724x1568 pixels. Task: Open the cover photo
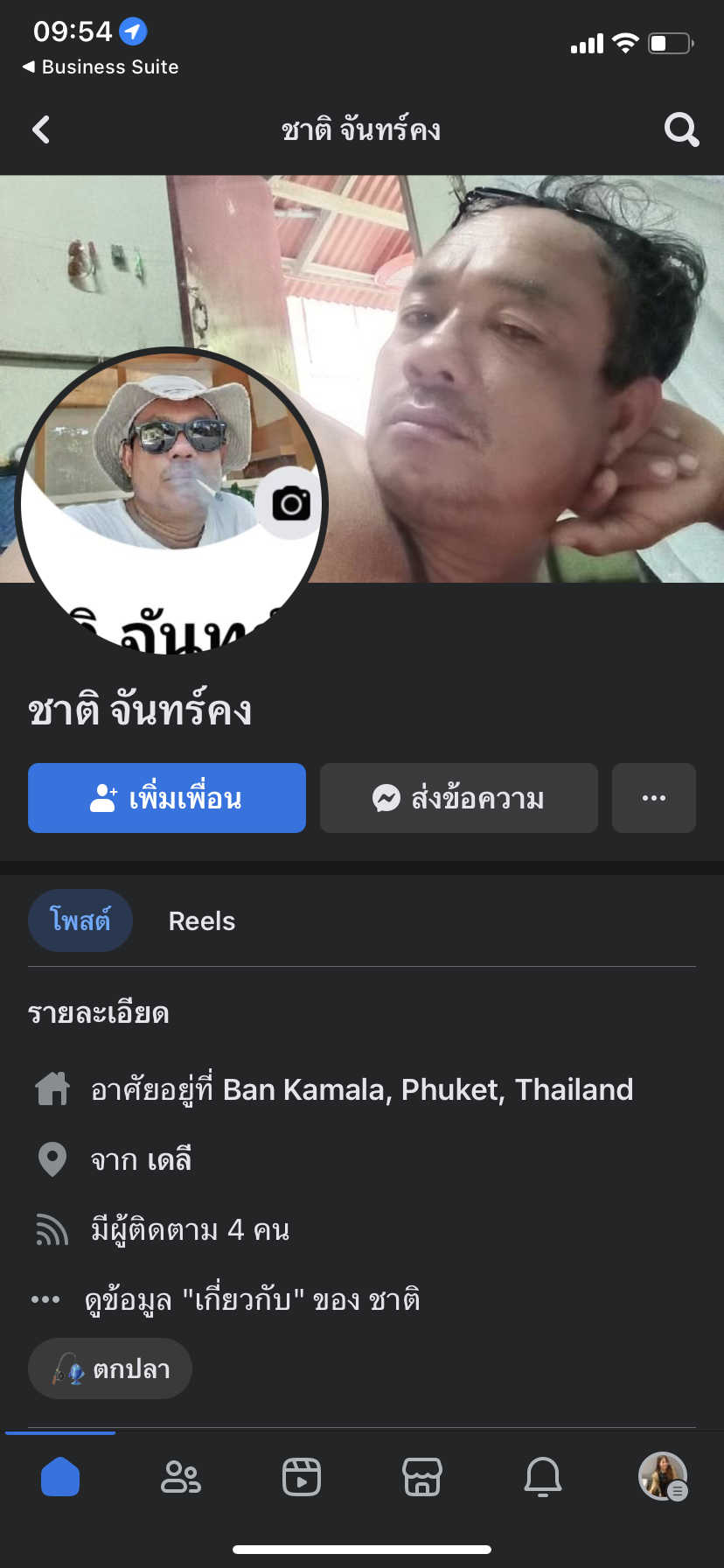[x=525, y=350]
